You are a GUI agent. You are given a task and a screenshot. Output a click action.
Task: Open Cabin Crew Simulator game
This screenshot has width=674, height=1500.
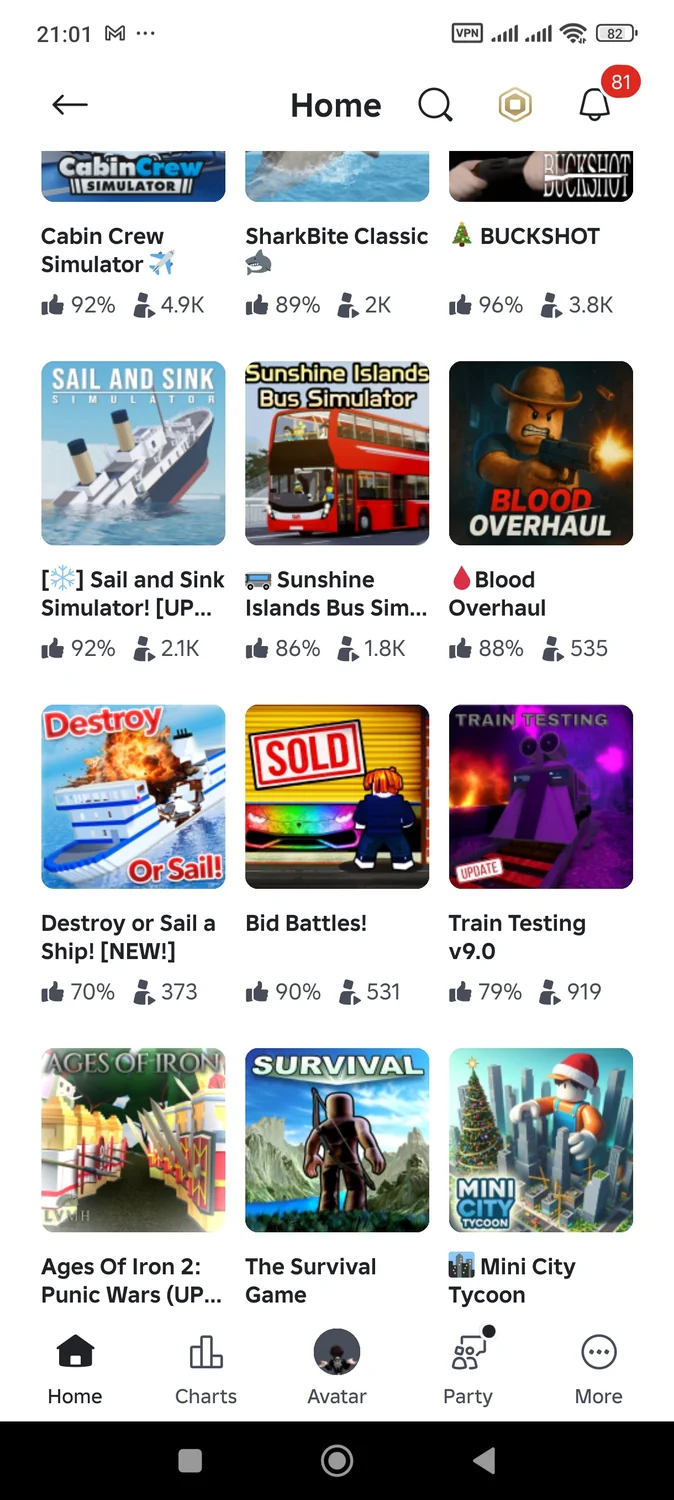[133, 178]
